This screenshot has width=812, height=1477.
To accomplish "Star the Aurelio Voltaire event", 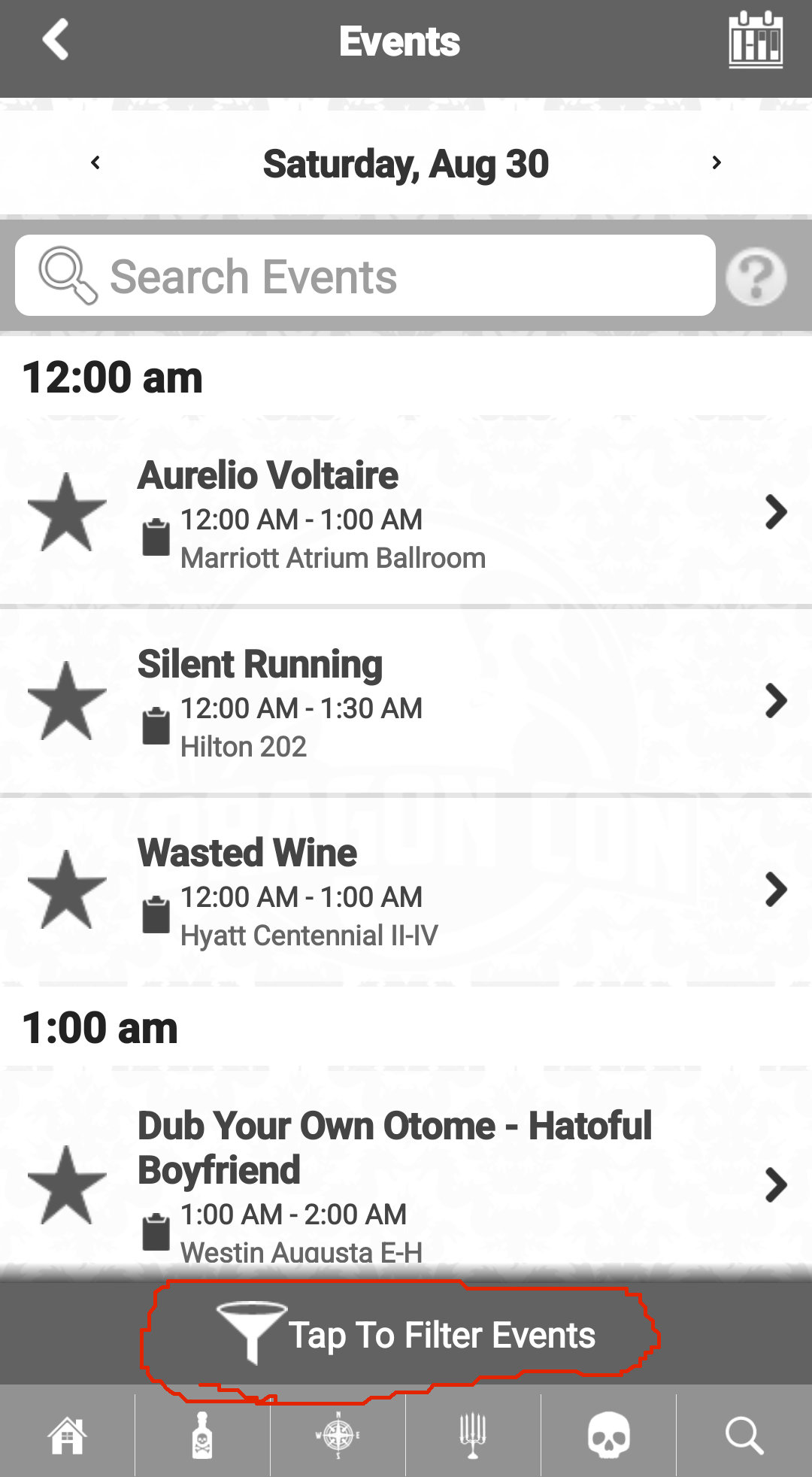I will [x=67, y=513].
